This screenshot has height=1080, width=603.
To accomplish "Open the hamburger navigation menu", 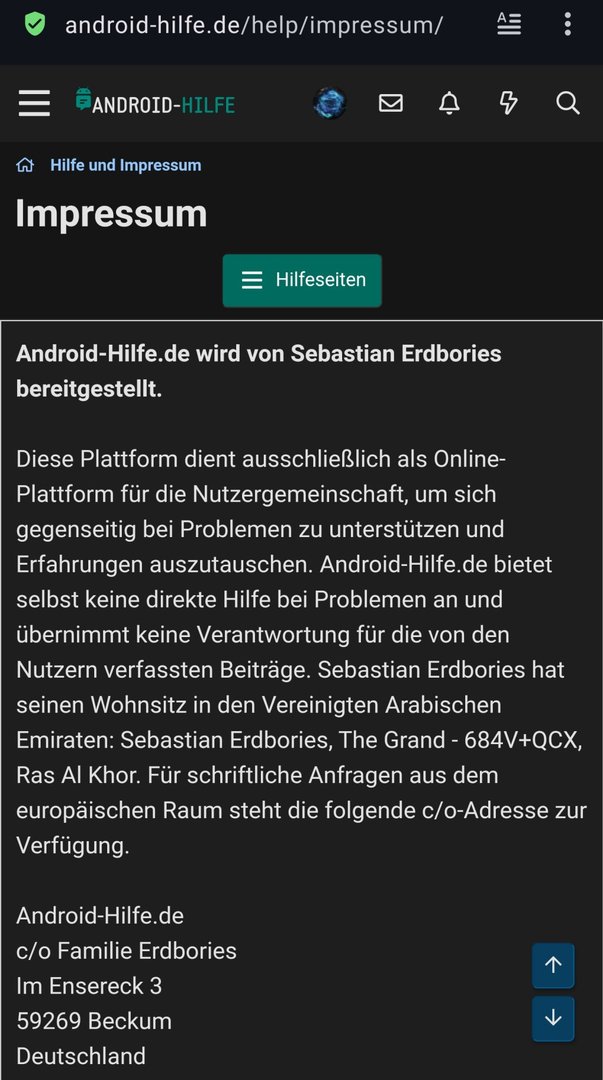I will pos(34,103).
